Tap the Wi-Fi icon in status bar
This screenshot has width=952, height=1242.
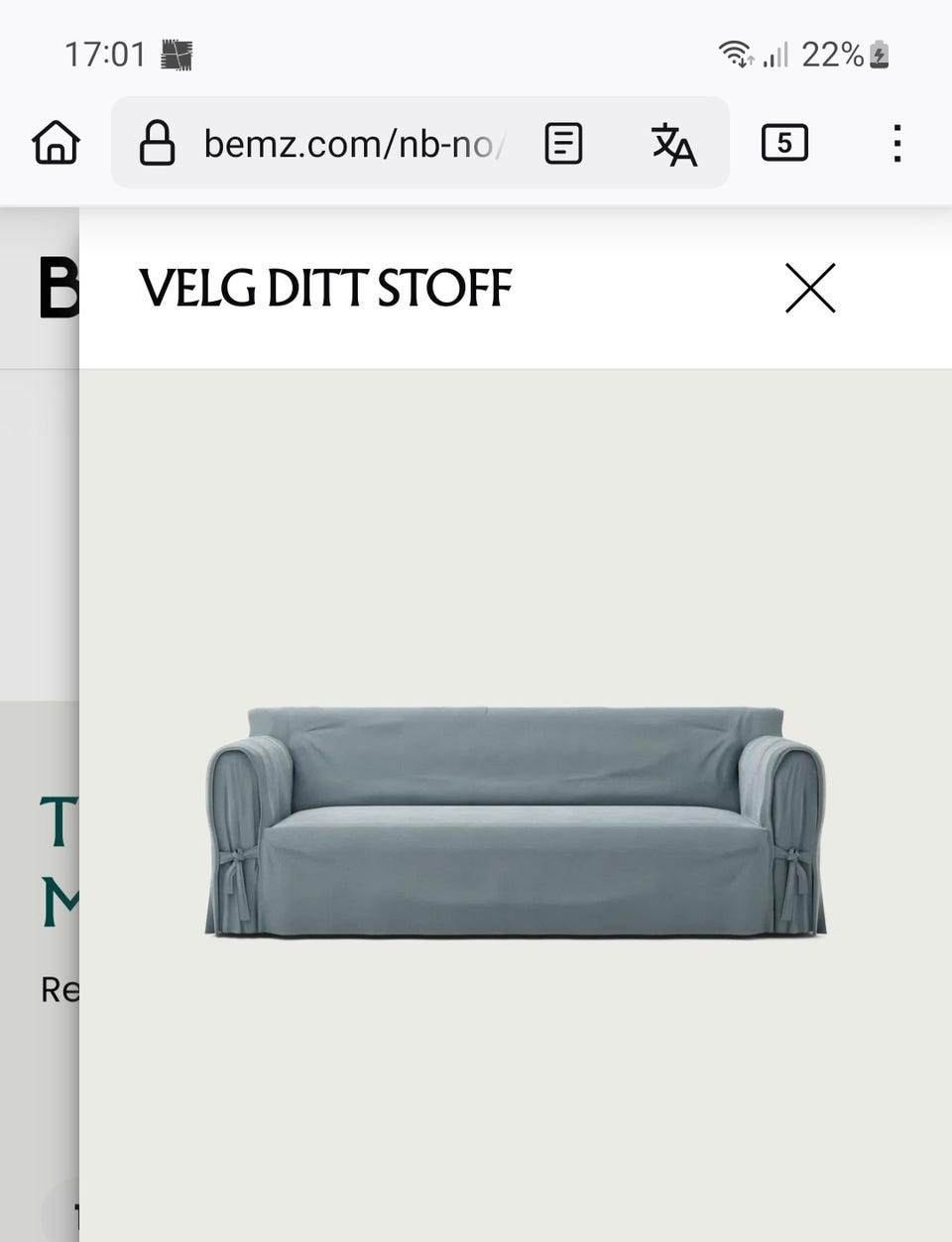click(735, 55)
